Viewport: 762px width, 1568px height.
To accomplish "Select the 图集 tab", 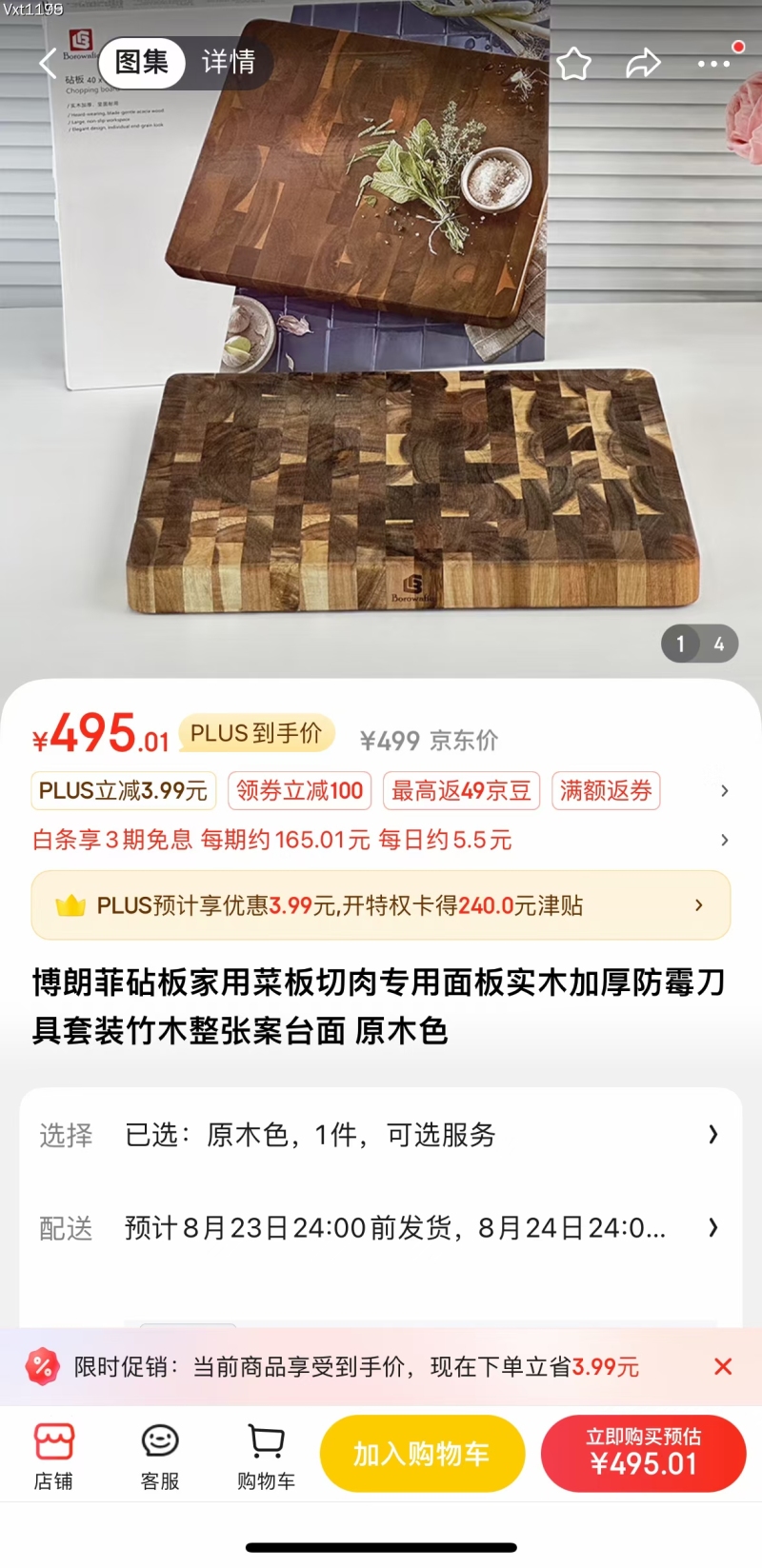I will 142,63.
